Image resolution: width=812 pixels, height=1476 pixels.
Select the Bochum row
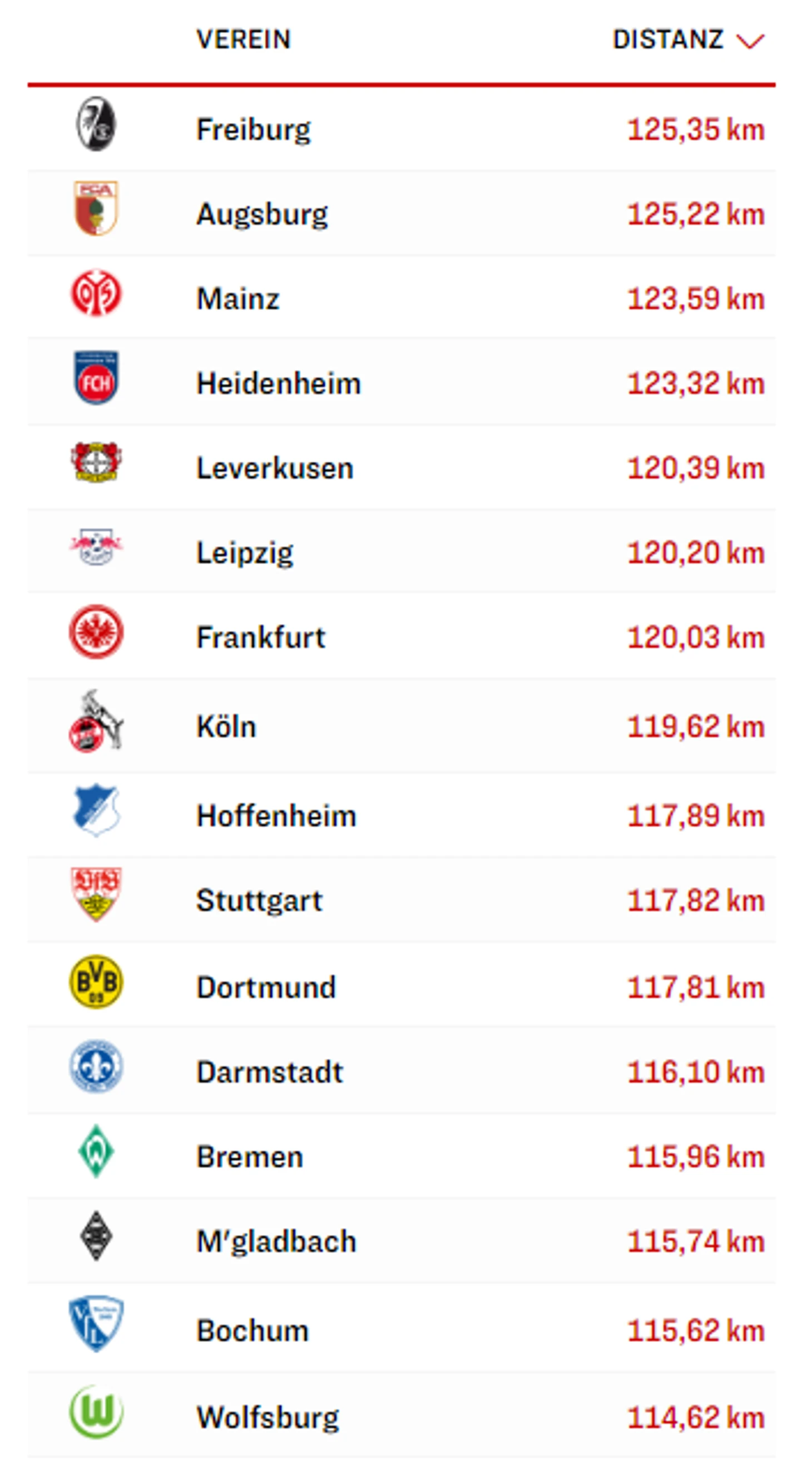(x=252, y=1330)
